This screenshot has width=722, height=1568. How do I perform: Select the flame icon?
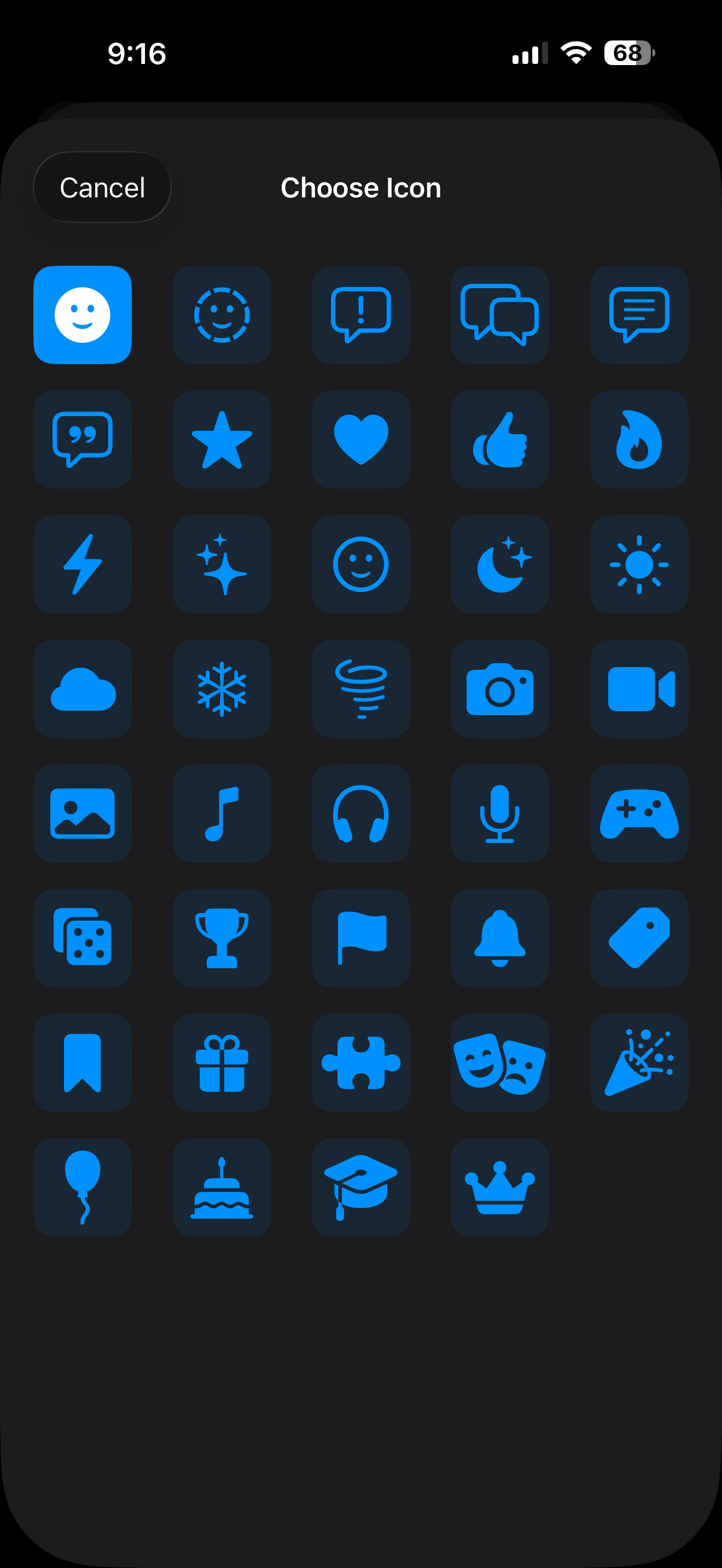639,440
